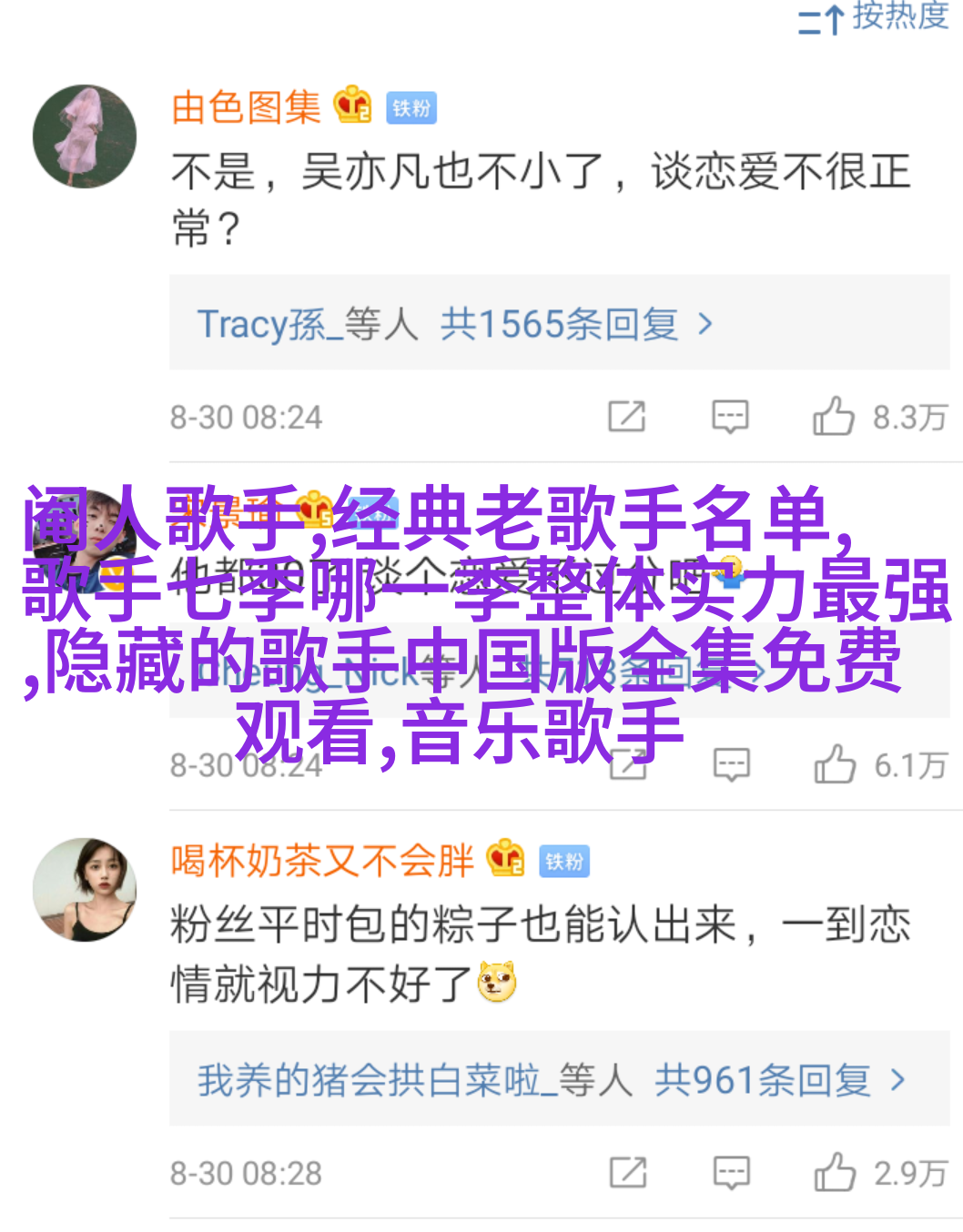This screenshot has height=1232, width=963.
Task: Reply to 由色图集's comment
Action: [x=730, y=417]
